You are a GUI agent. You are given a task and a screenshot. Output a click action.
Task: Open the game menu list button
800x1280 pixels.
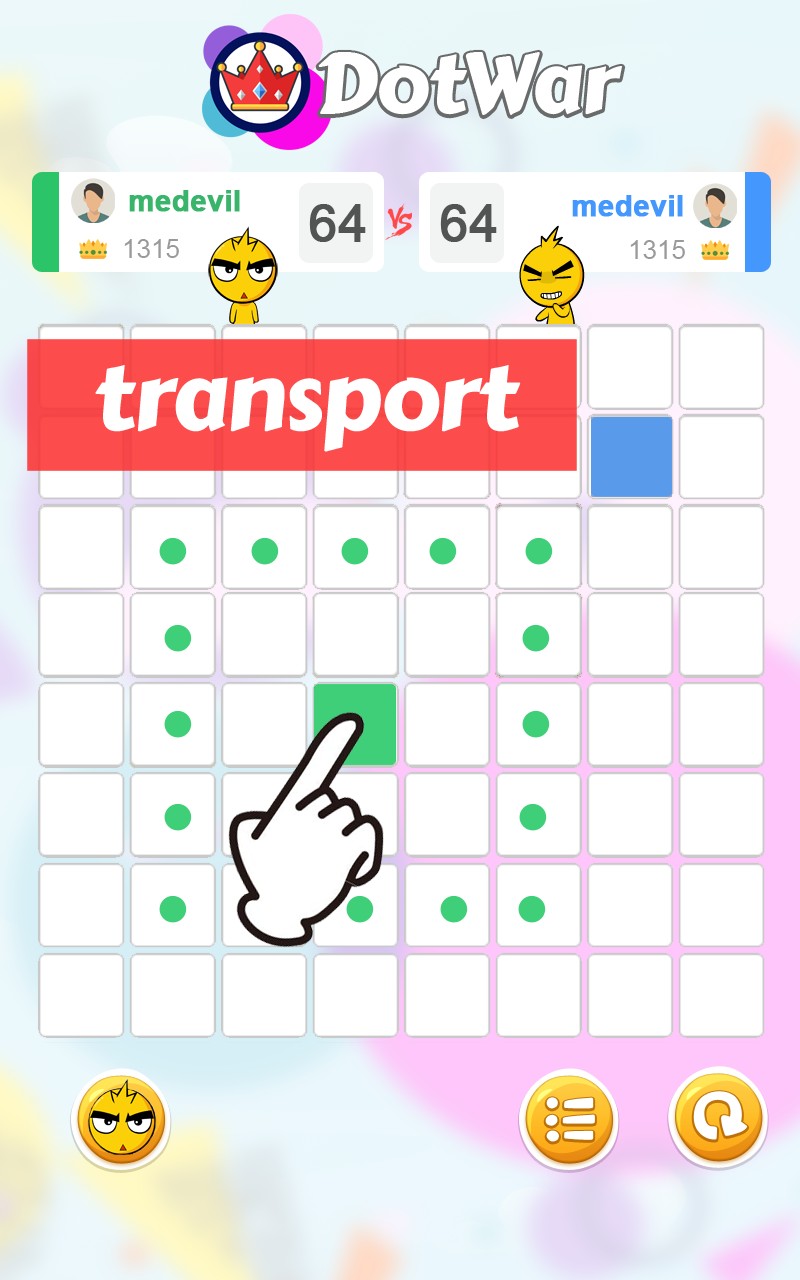(568, 1120)
